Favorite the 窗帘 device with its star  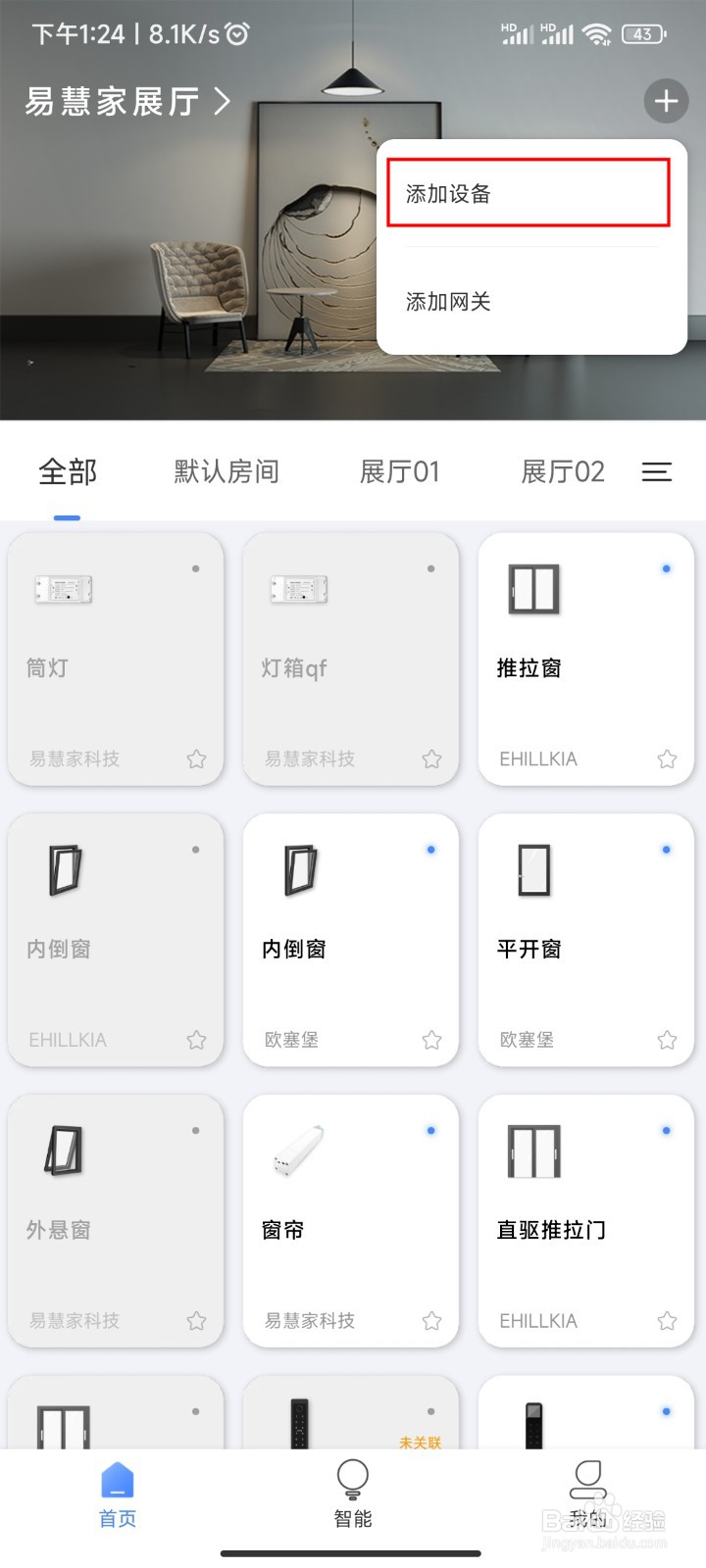pos(431,1321)
